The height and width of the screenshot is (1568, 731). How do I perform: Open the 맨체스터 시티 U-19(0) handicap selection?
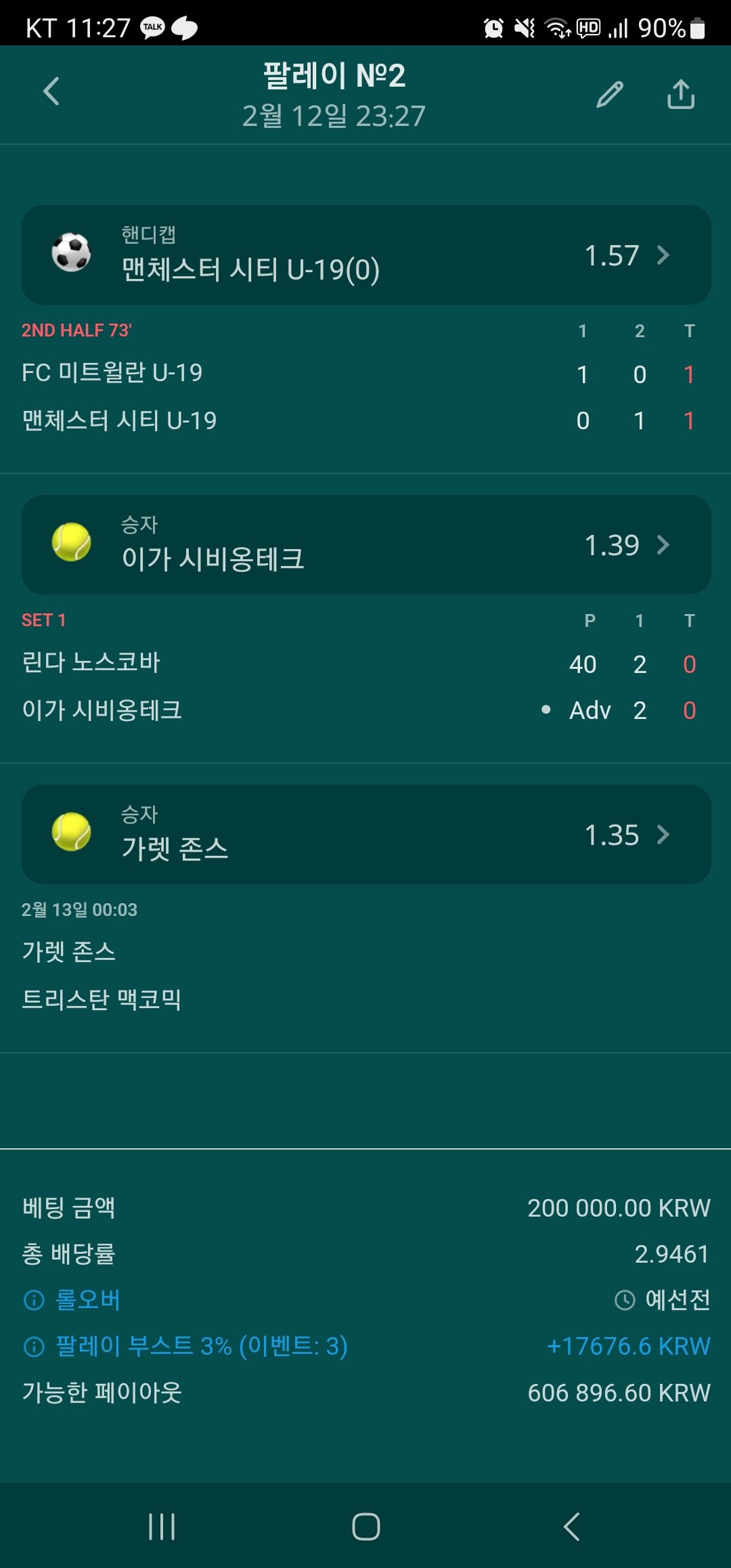[x=365, y=255]
